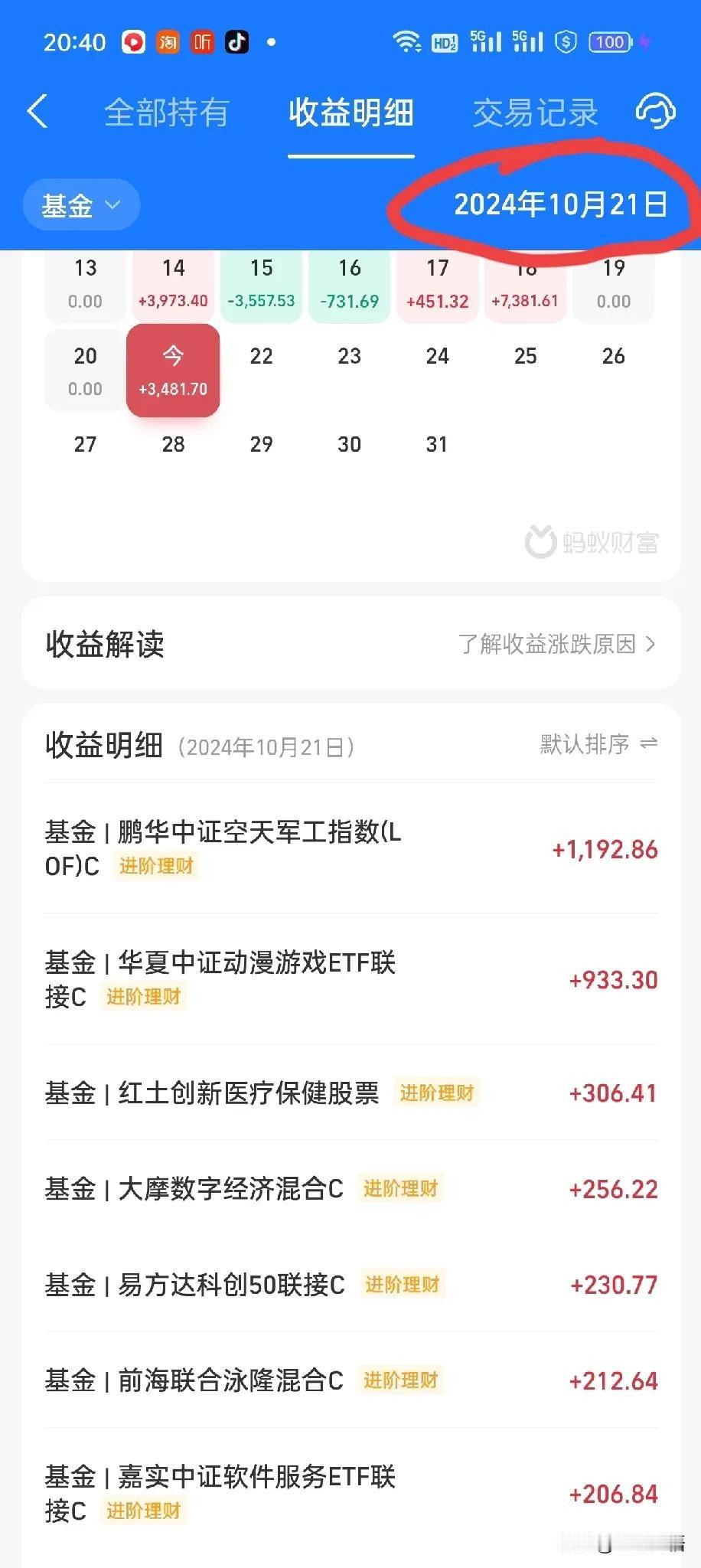Open 华夏中证动漫游戏ETF联接C fund row

coord(351,979)
